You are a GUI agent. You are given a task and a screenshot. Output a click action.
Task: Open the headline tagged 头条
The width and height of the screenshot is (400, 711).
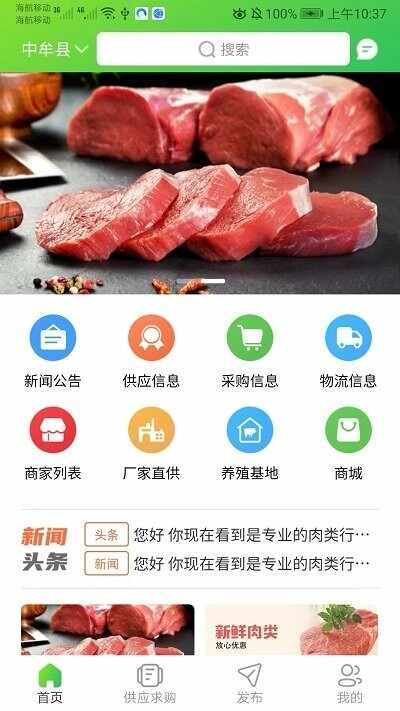click(x=227, y=535)
